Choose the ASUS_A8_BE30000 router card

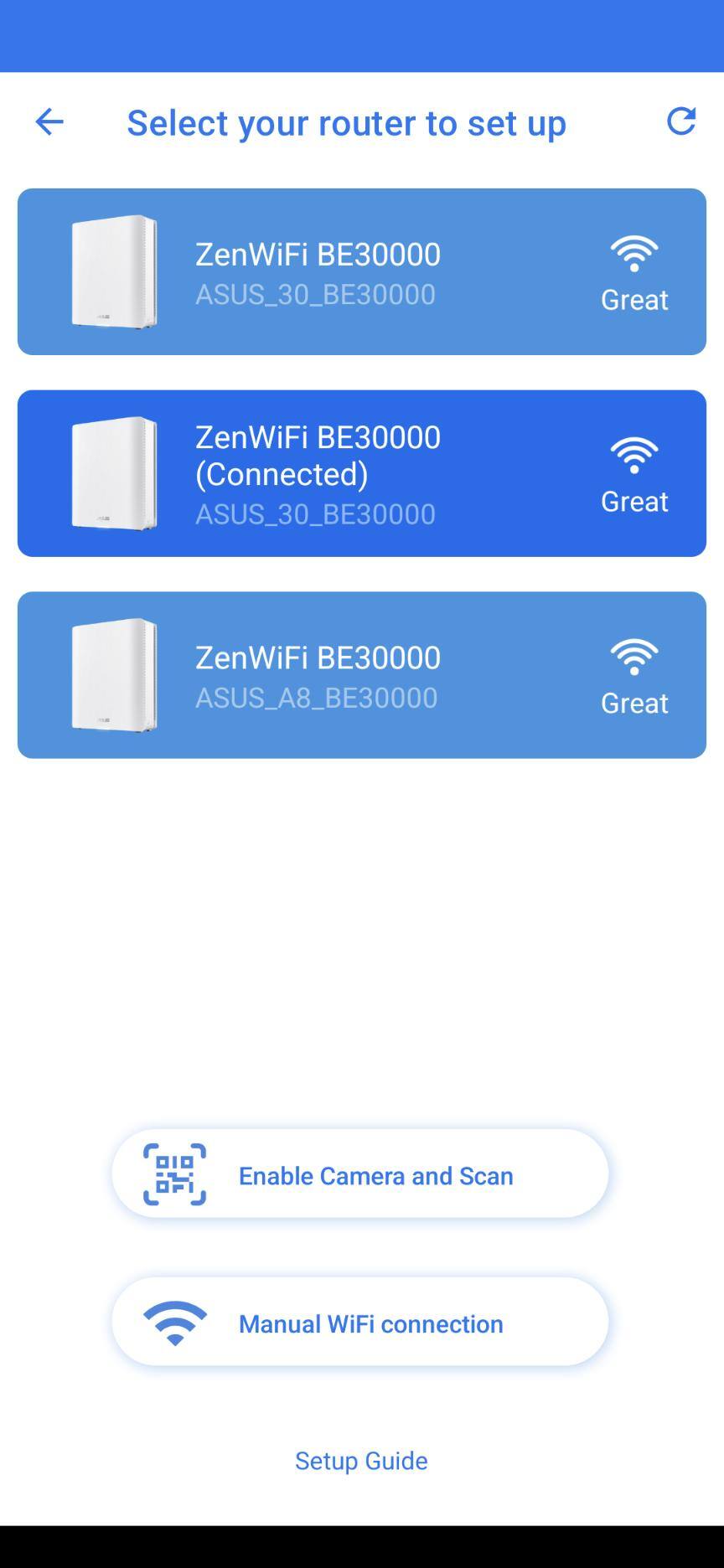point(361,675)
